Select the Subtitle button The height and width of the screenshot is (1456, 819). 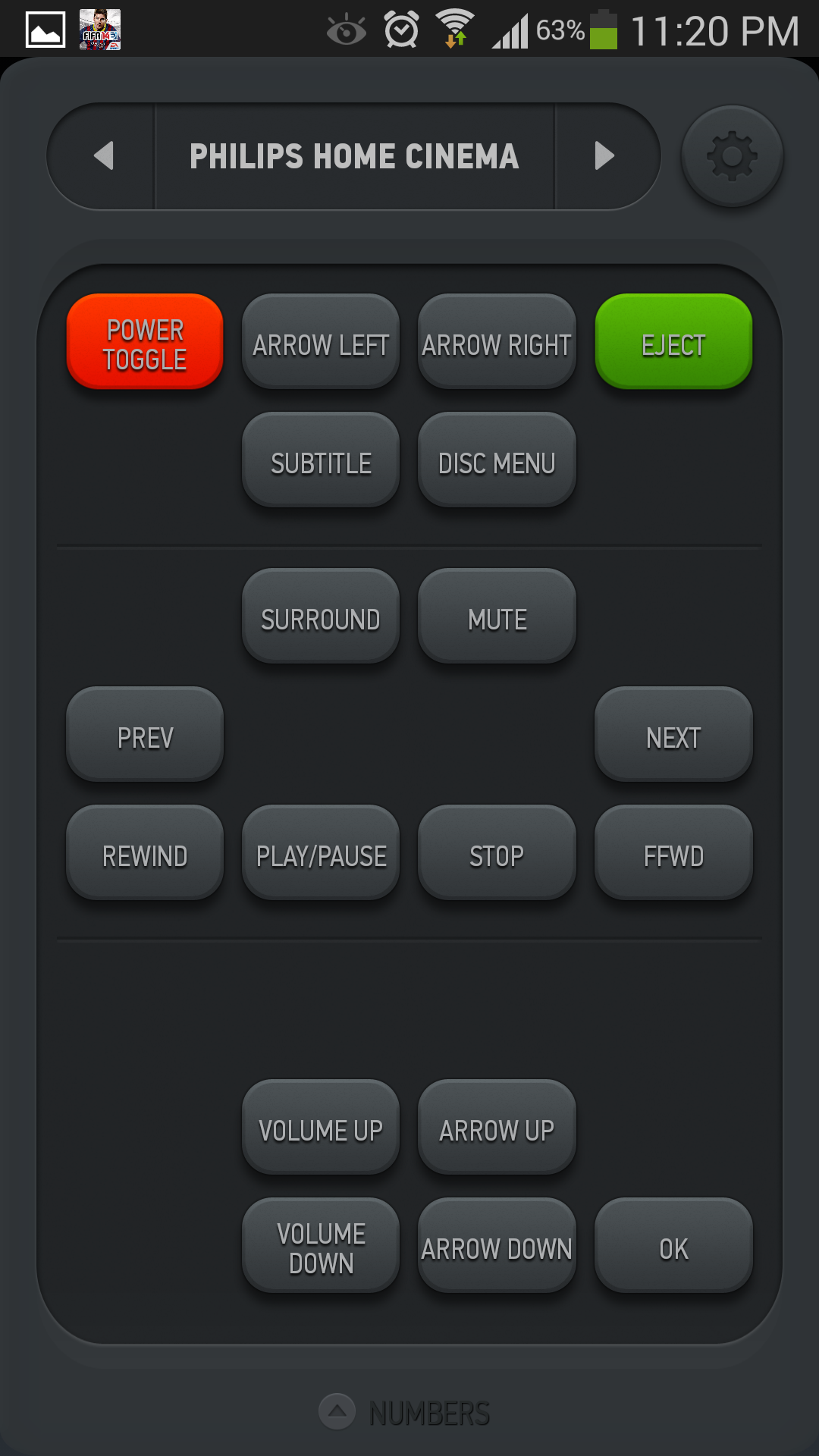pos(321,460)
